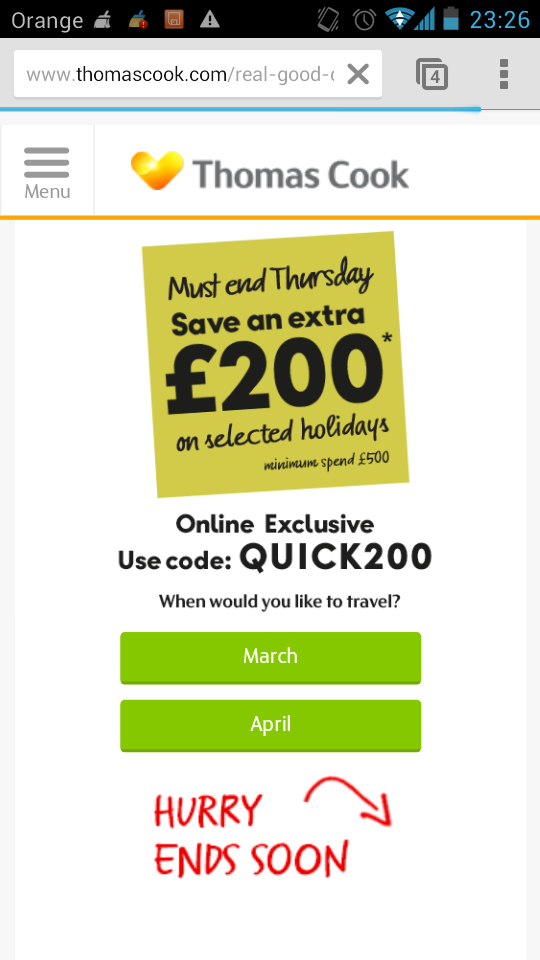Screen dimensions: 540x960
Task: Stop page loading with the X icon
Action: tap(358, 75)
